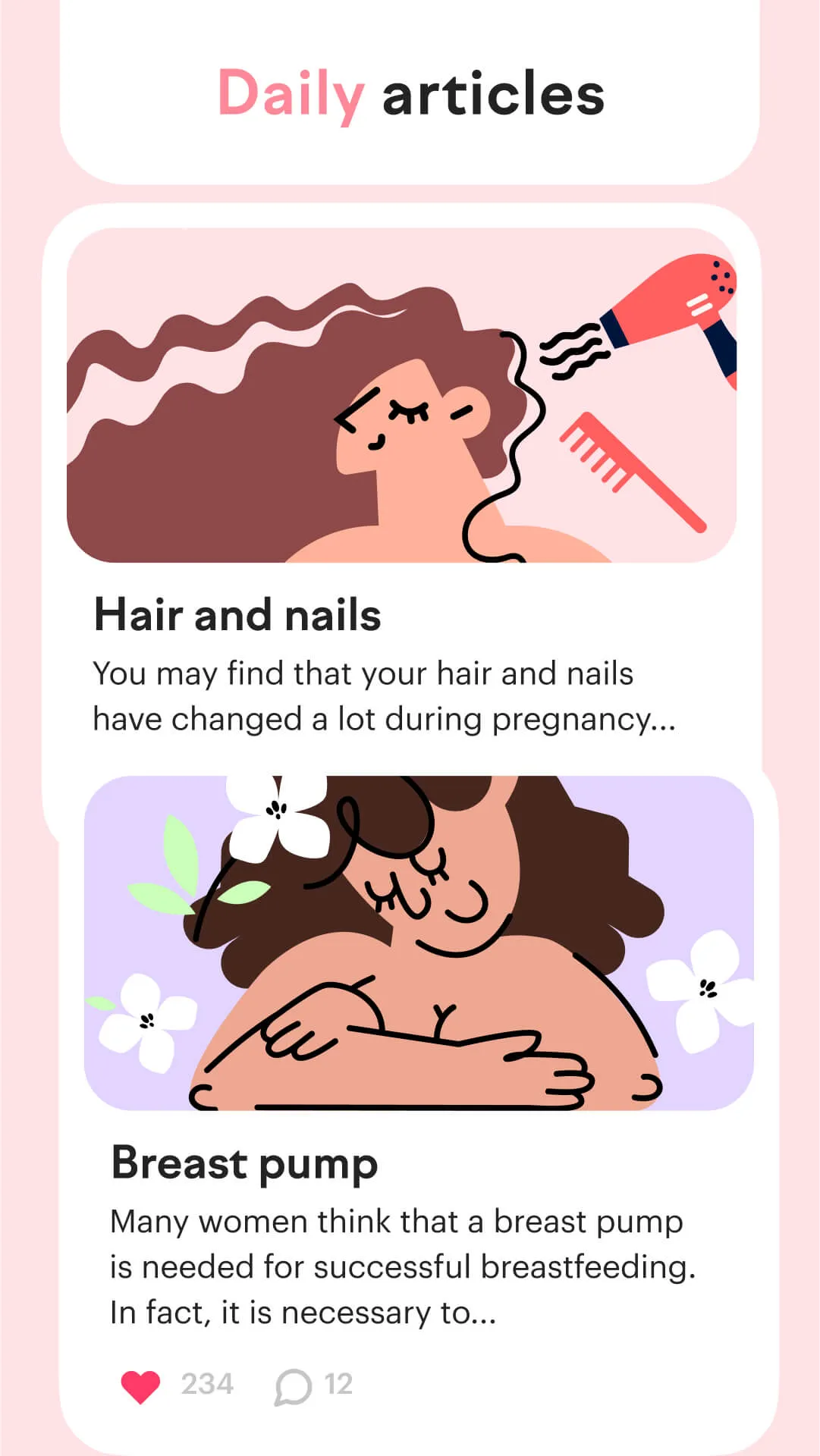The image size is (820, 1456).
Task: Open the Breast pump article
Action: click(x=244, y=1163)
